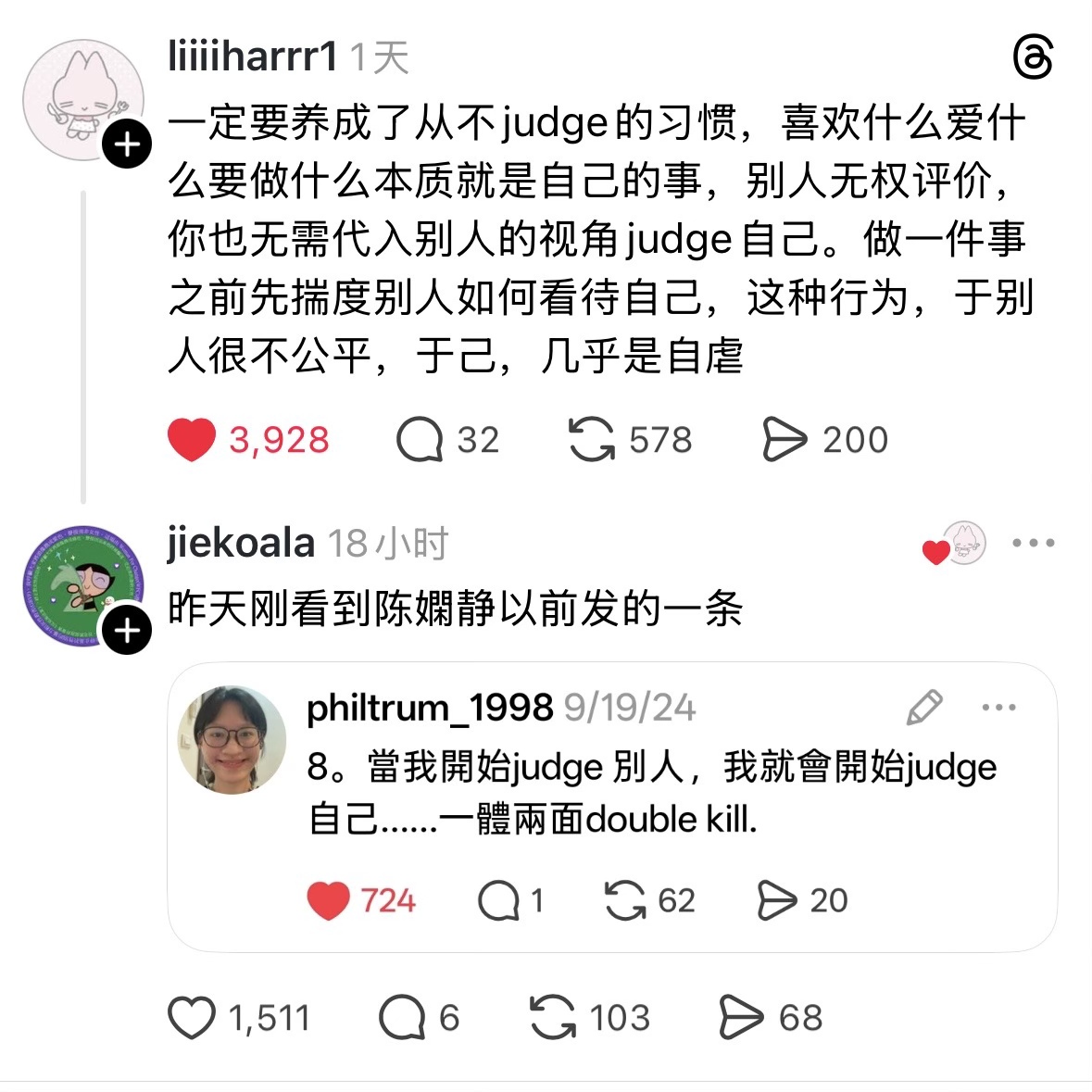Viewport: 1092px width, 1092px height.
Task: Follow jiekoala via avatar plus button
Action: 127,631
